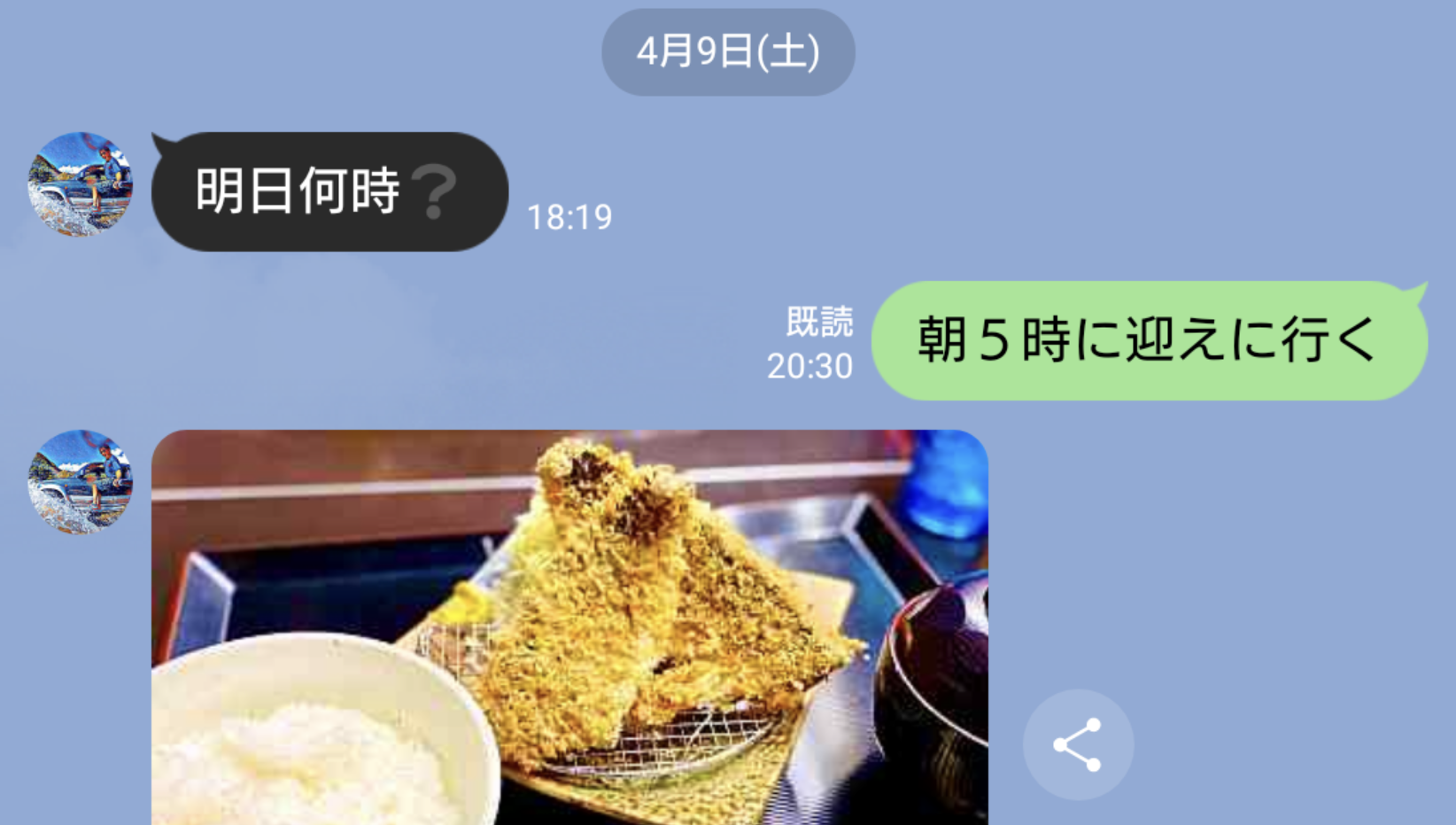1456x825 pixels.
Task: Open the fried food photo message
Action: point(569,627)
